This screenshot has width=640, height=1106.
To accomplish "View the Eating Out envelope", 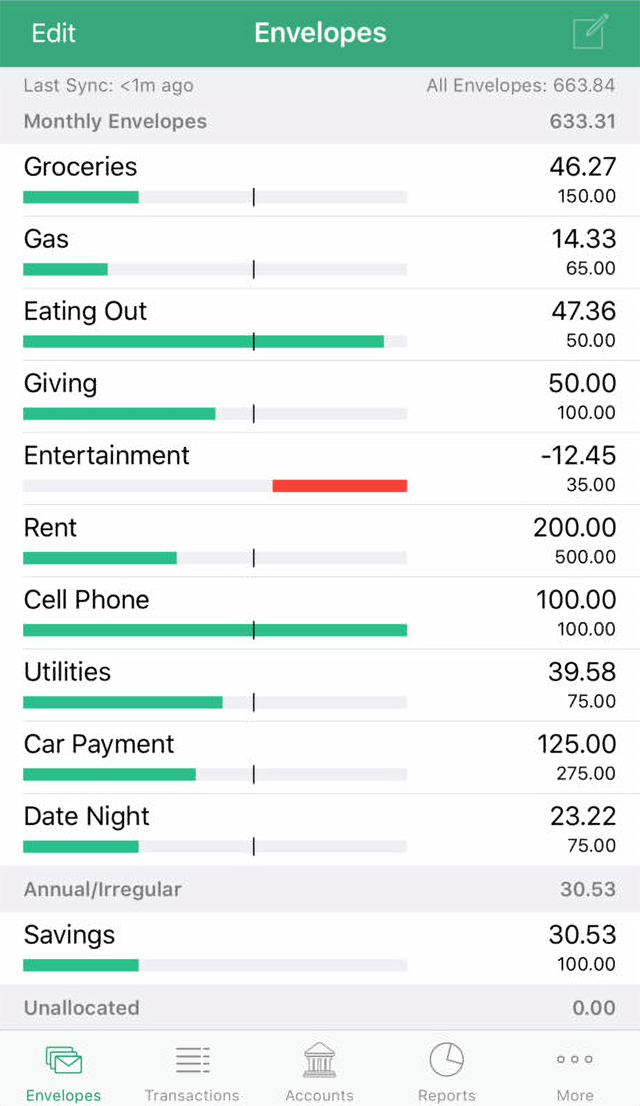I will [320, 324].
